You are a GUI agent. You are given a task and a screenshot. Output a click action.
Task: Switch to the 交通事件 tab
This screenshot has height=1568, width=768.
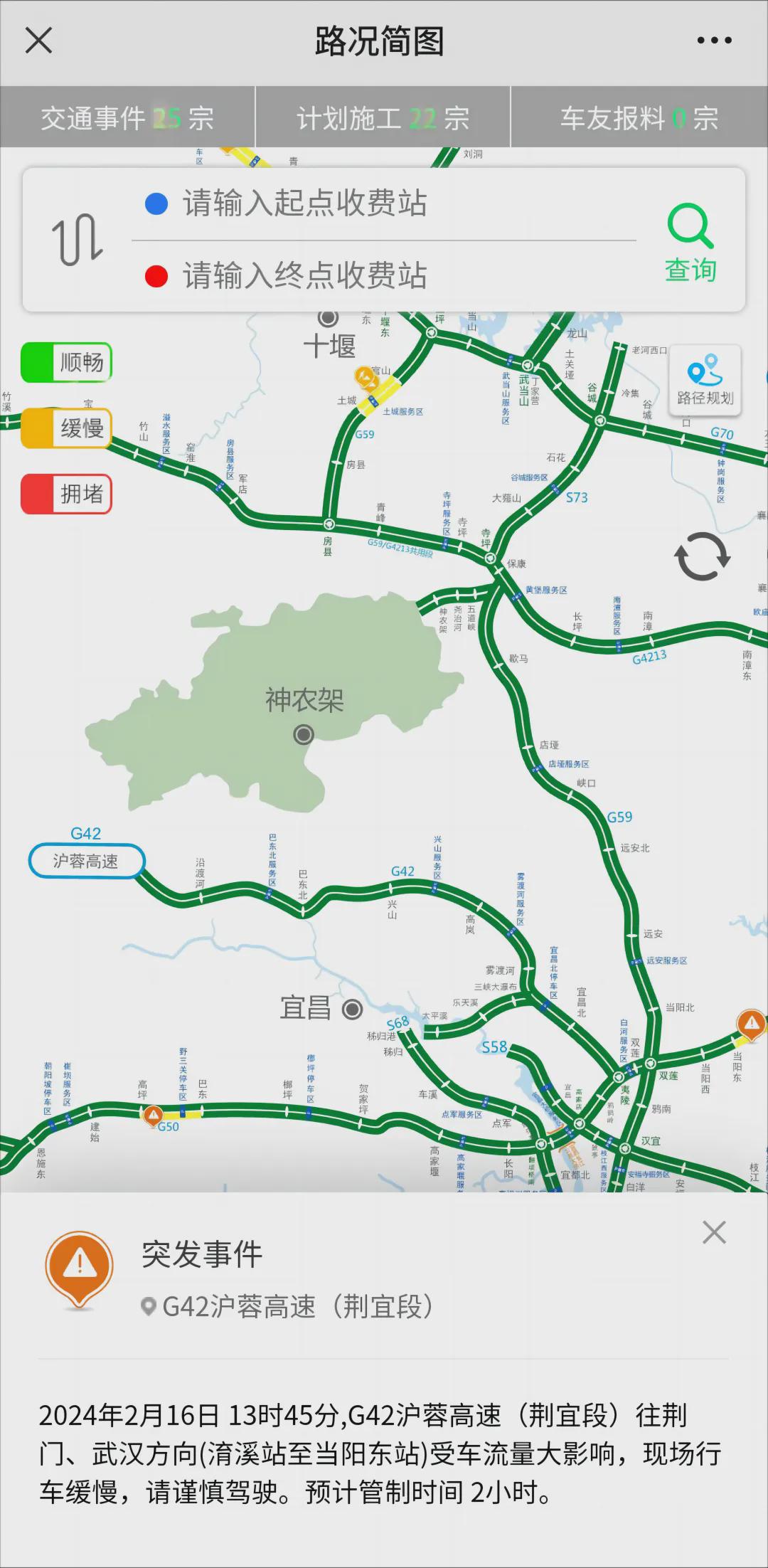(127, 118)
